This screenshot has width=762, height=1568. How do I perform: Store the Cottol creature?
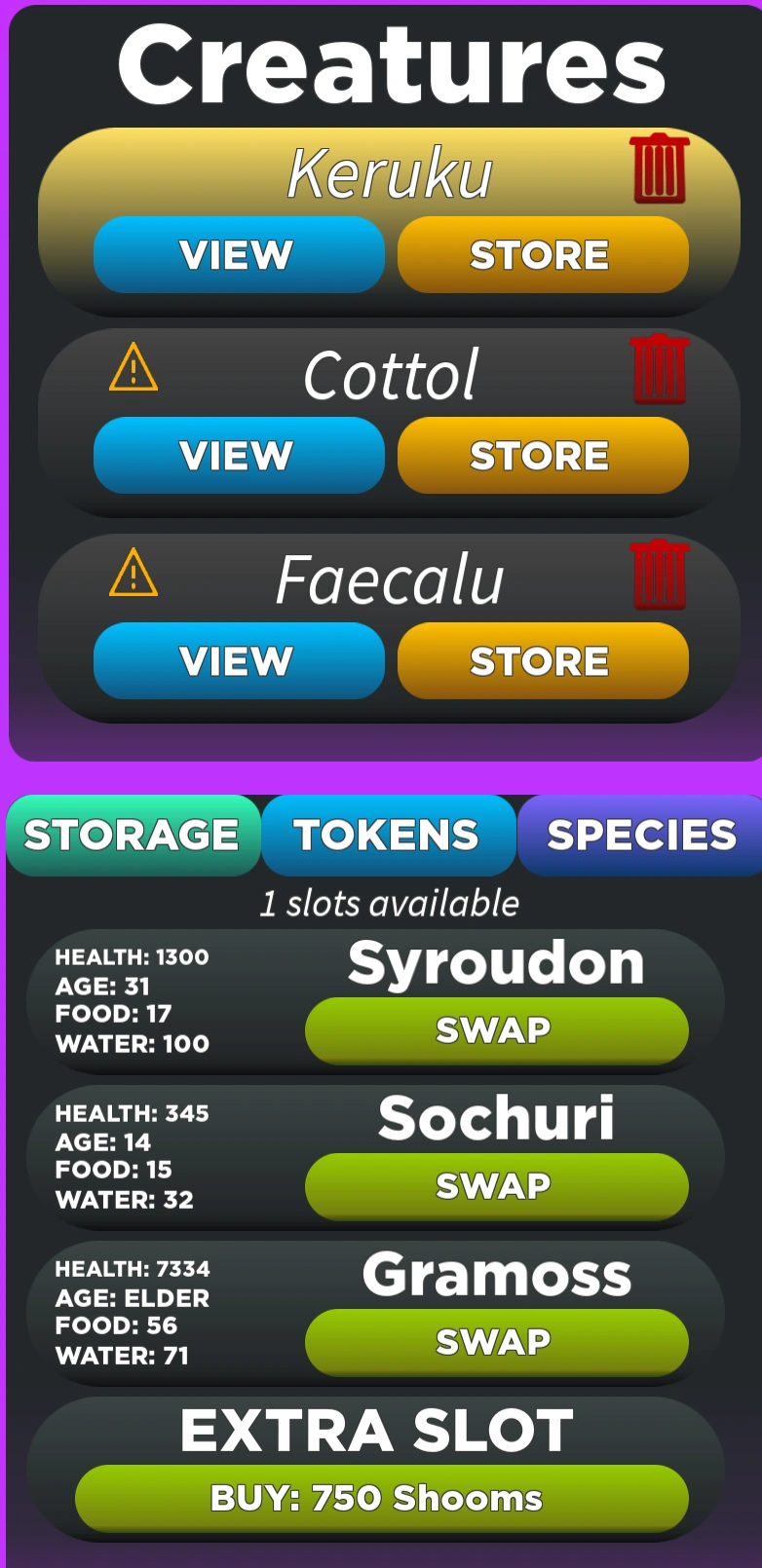pyautogui.click(x=543, y=456)
